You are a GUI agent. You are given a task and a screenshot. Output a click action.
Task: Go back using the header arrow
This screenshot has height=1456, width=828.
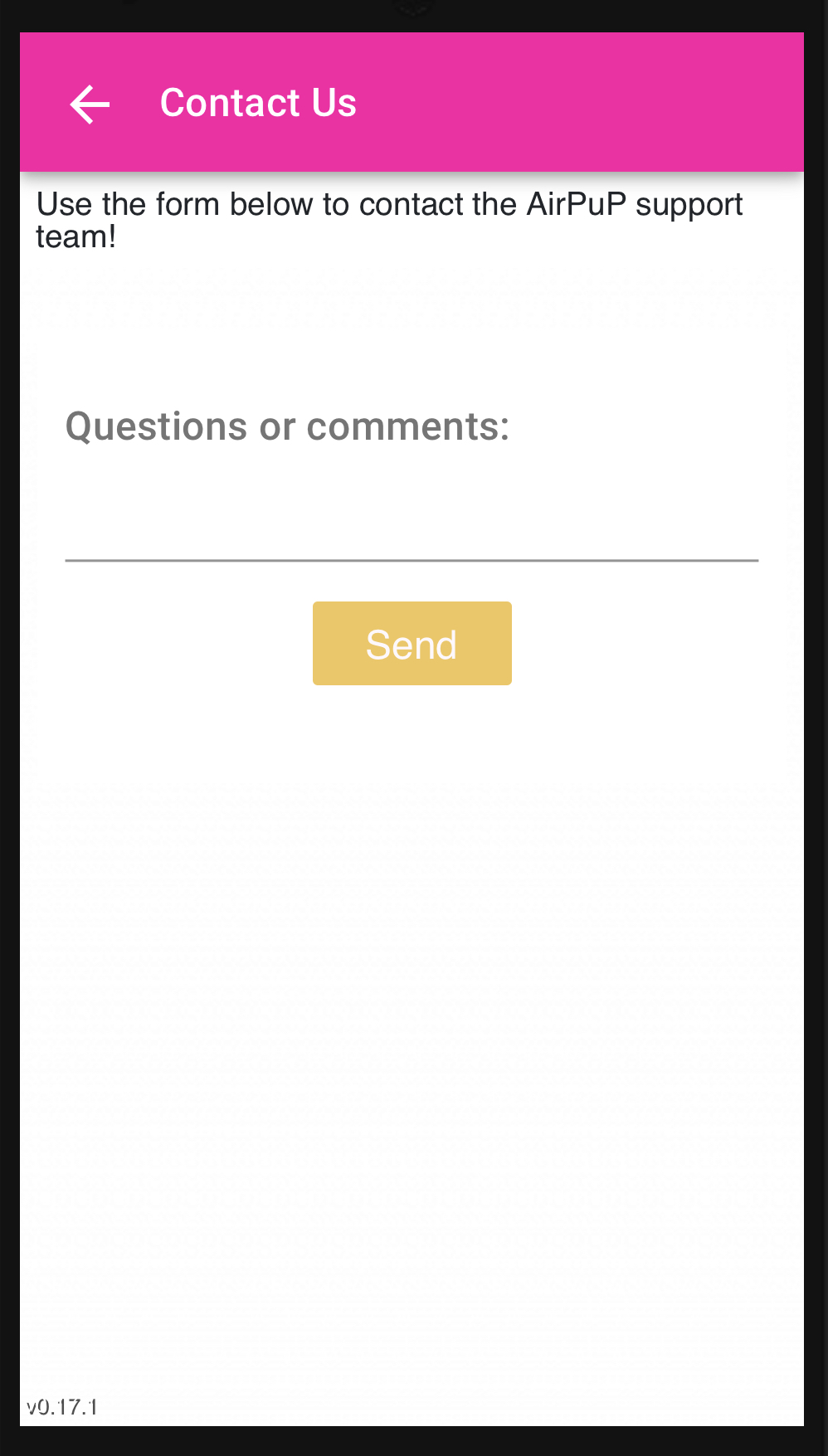[90, 105]
